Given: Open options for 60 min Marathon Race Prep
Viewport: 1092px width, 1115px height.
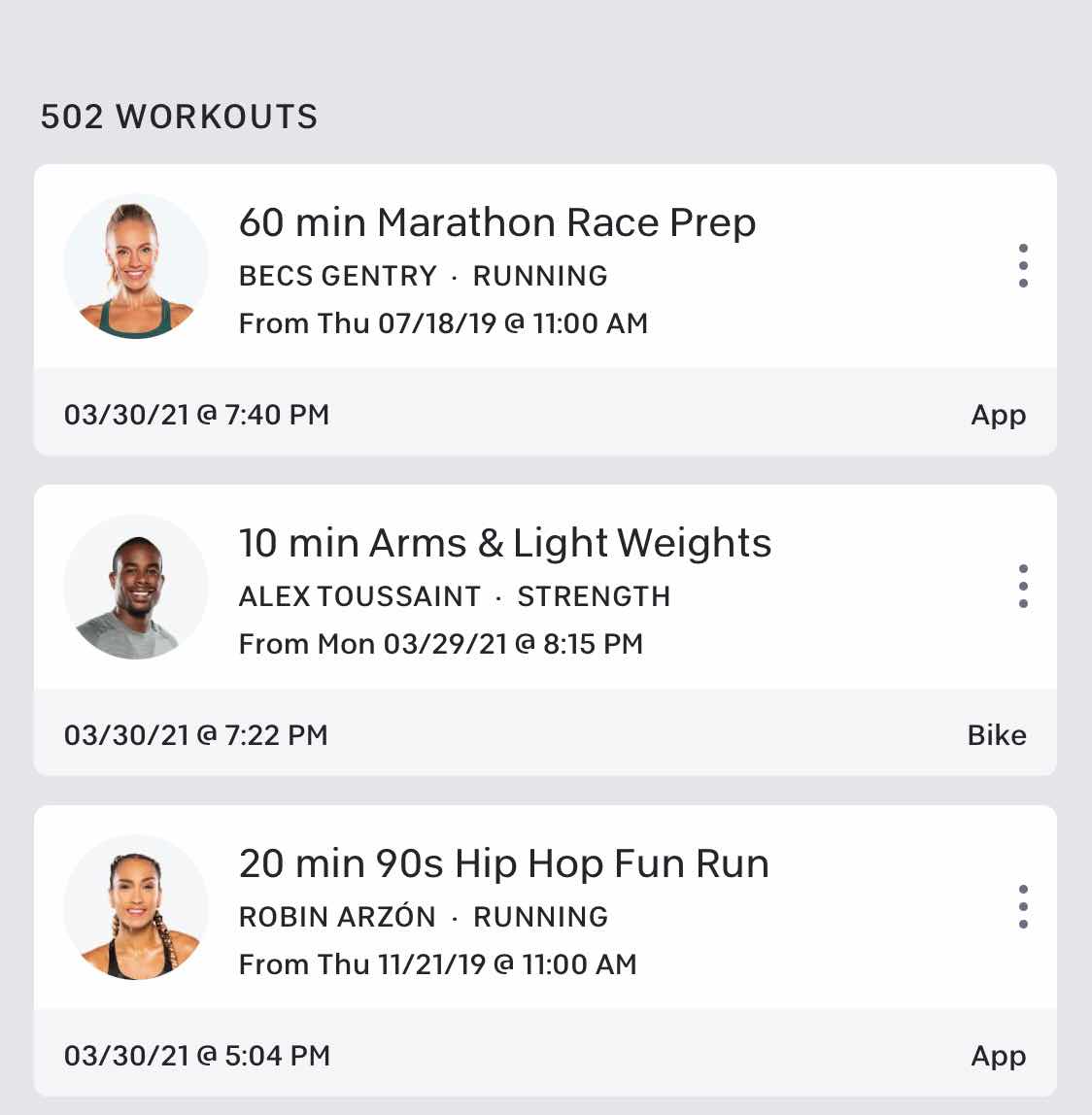Looking at the screenshot, I should click(x=1022, y=265).
